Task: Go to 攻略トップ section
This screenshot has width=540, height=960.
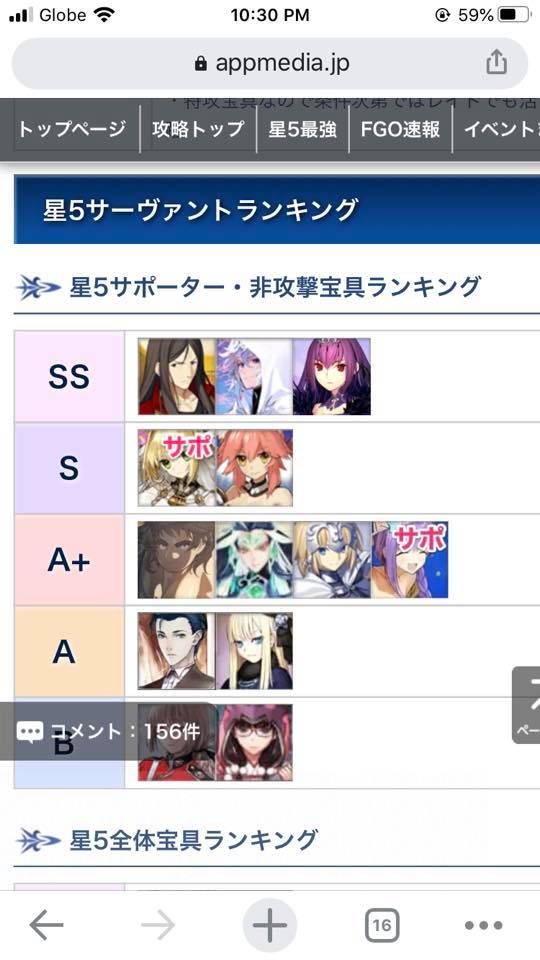Action: coord(198,129)
